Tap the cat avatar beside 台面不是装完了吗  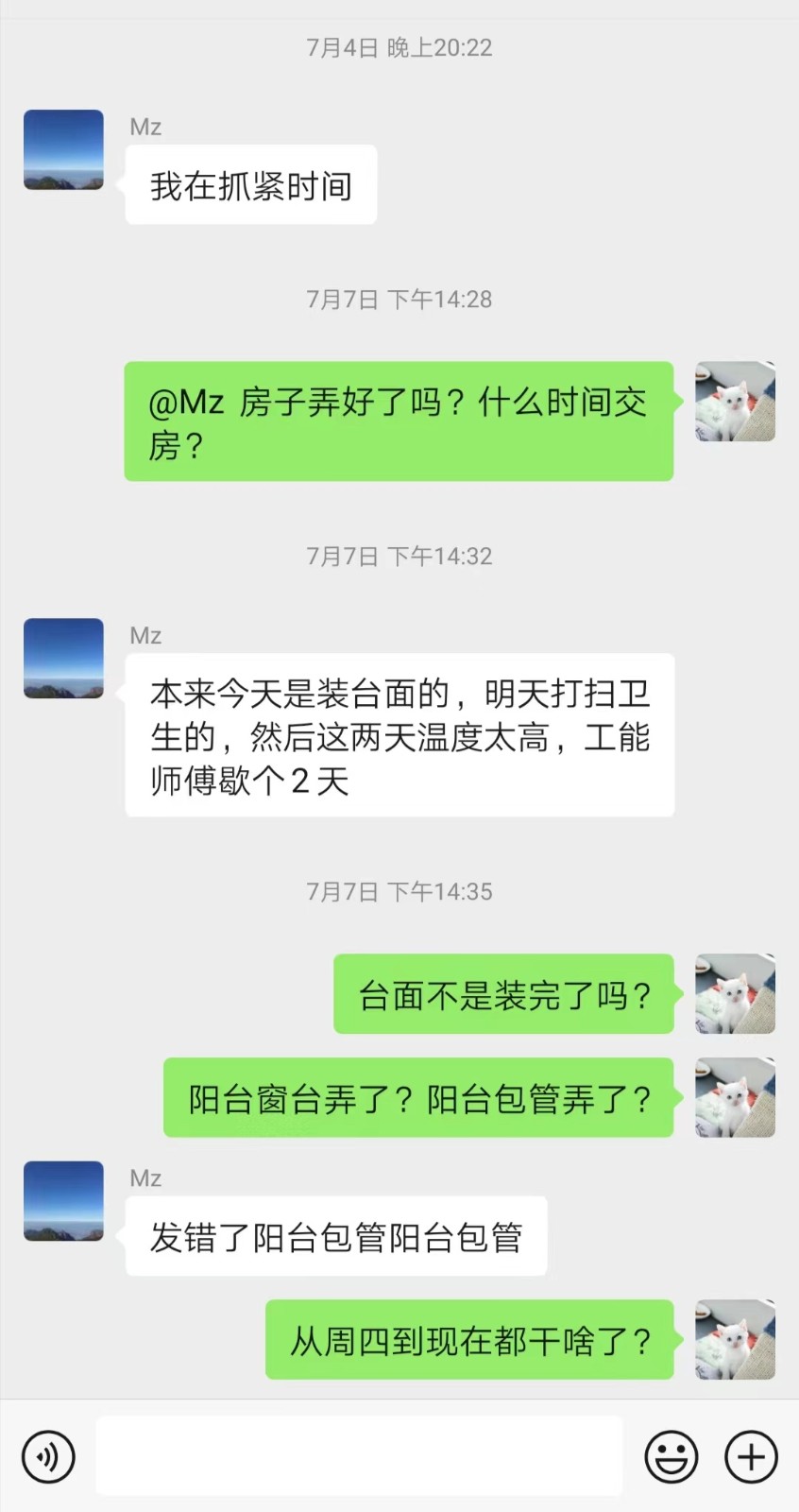[x=735, y=994]
